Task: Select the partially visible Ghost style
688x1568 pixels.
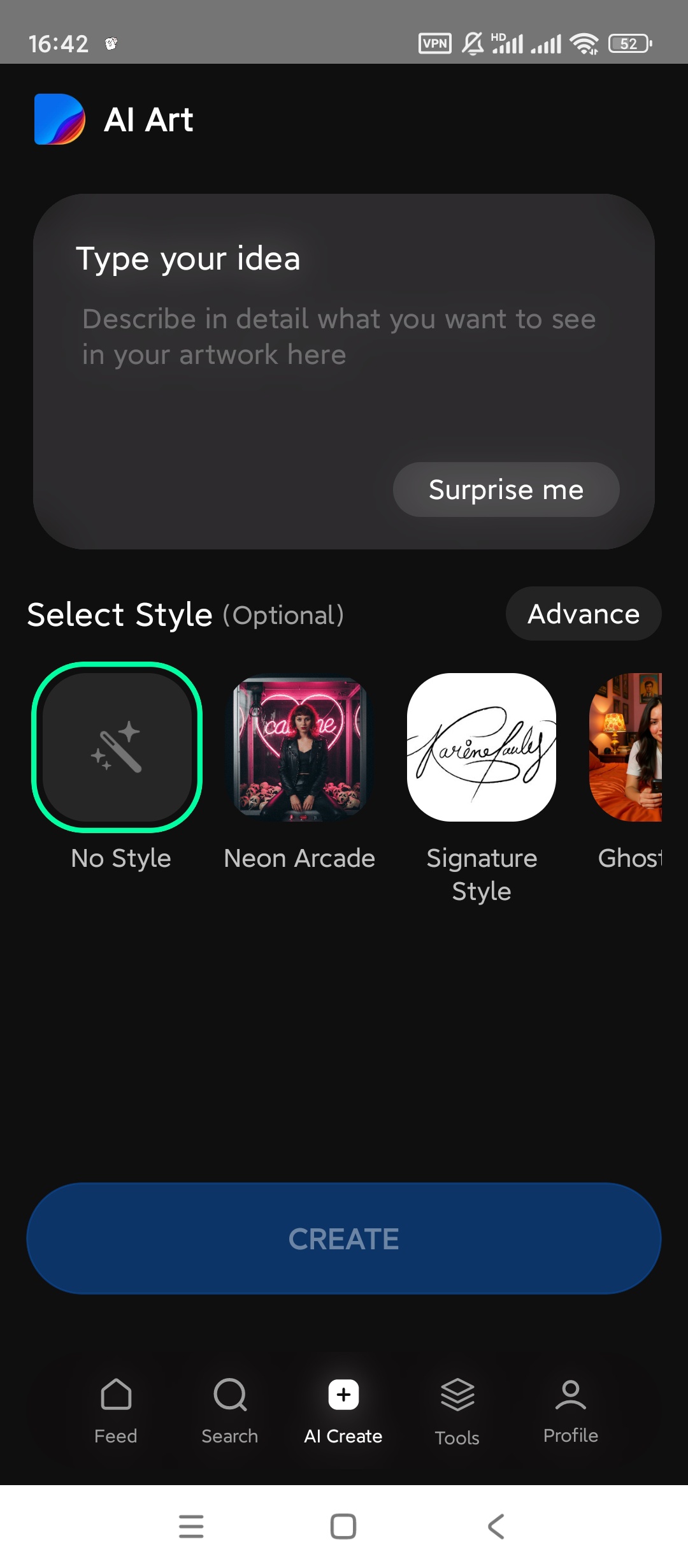Action: coord(627,748)
